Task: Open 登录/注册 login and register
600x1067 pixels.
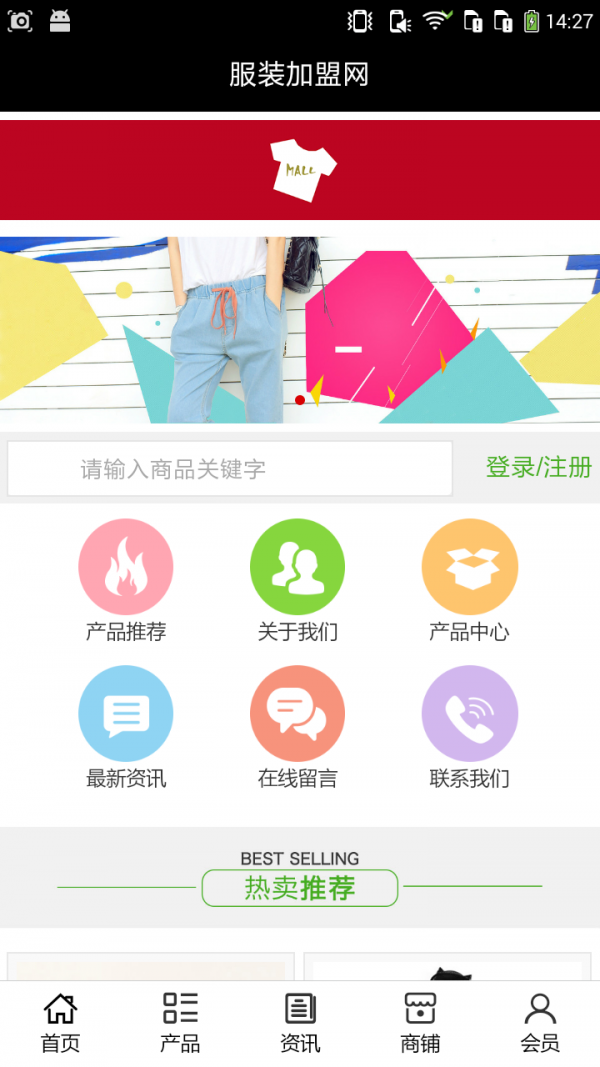Action: coord(538,467)
